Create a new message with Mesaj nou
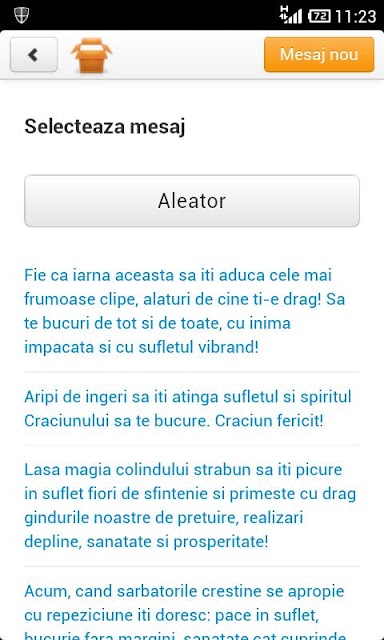Viewport: 384px width, 640px height. pyautogui.click(x=319, y=55)
